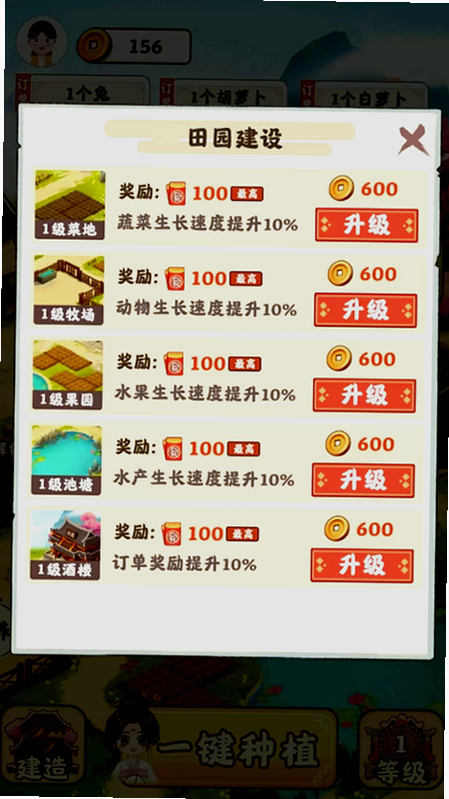Upgrade the 1级池塘 pond
This screenshot has width=449, height=799.
(x=363, y=481)
